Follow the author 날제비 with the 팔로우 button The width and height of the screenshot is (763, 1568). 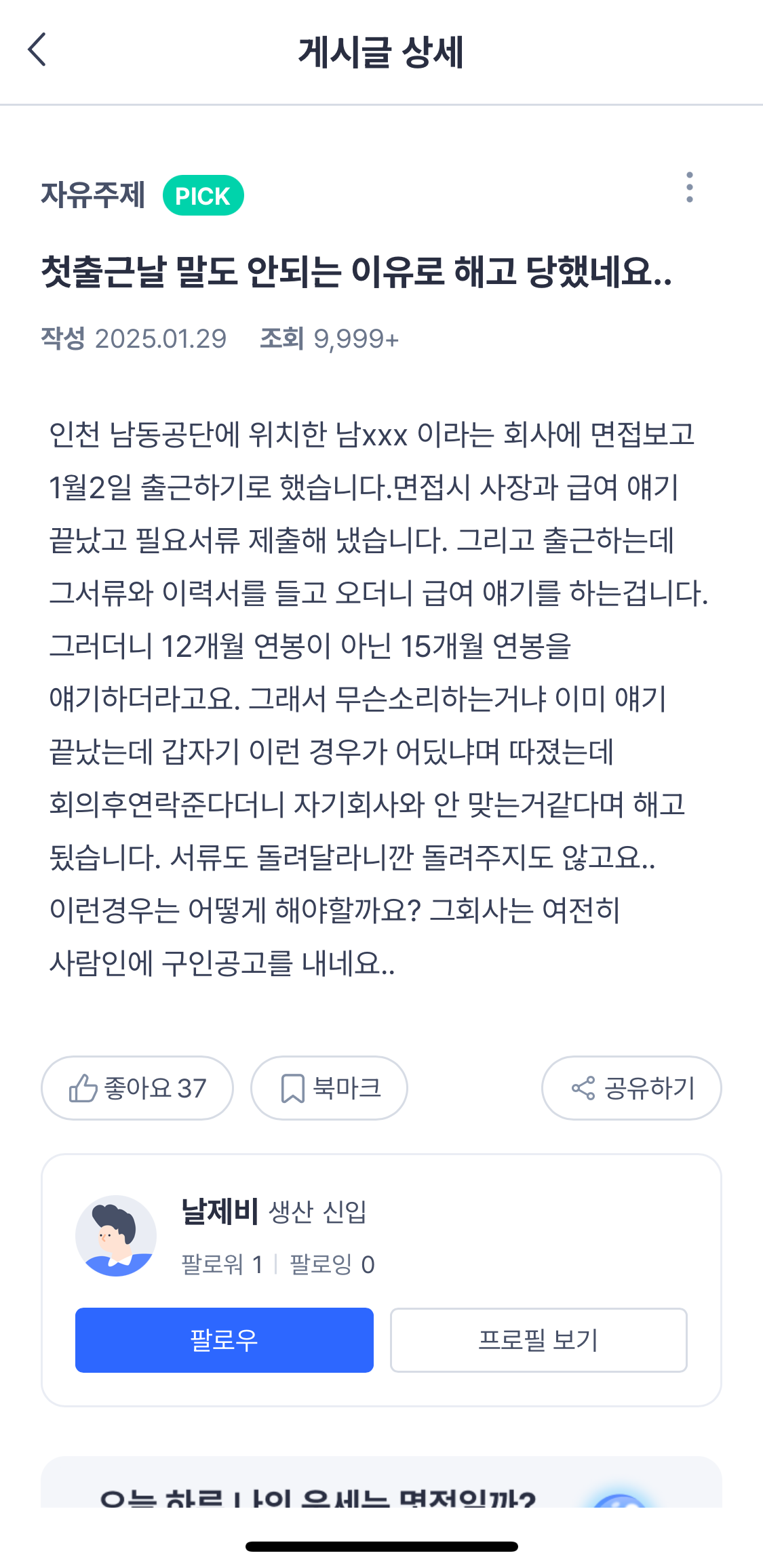pyautogui.click(x=224, y=1340)
